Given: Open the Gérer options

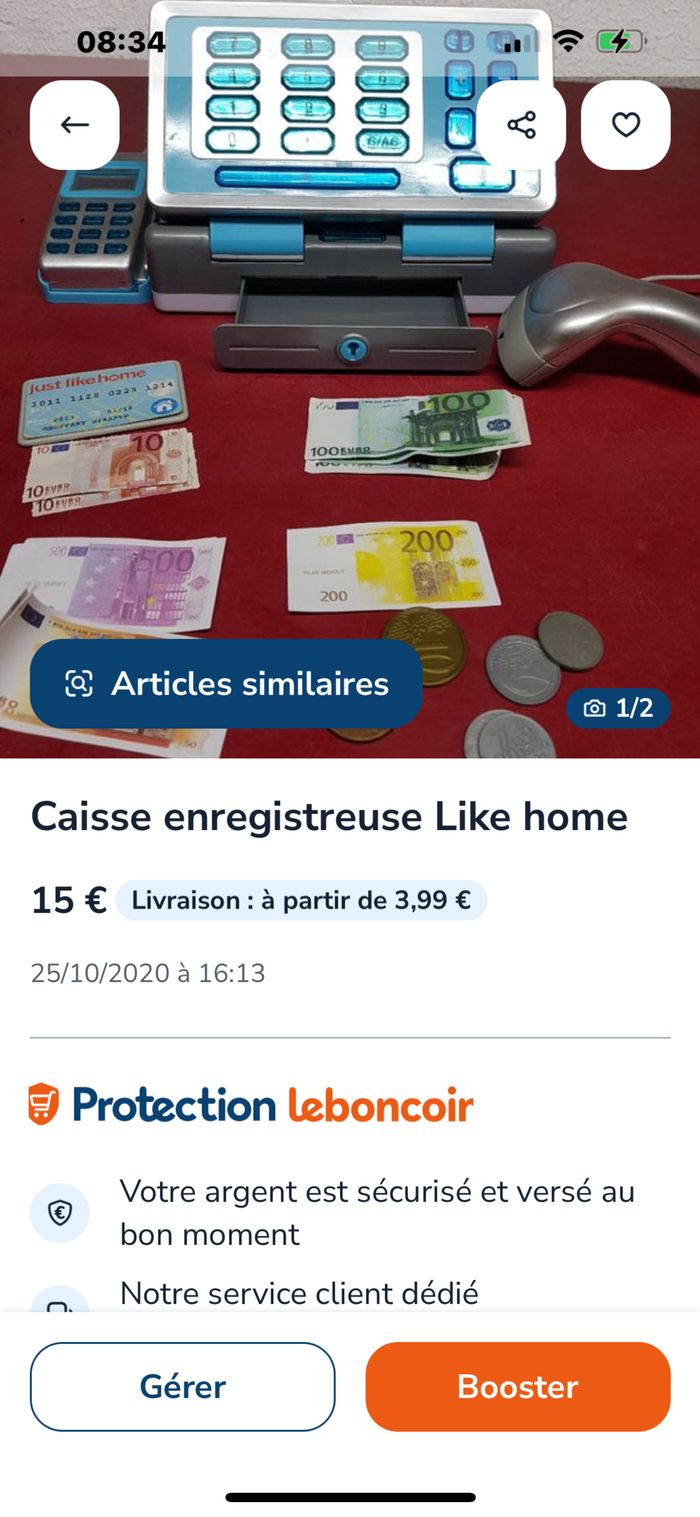Looking at the screenshot, I should point(182,1387).
